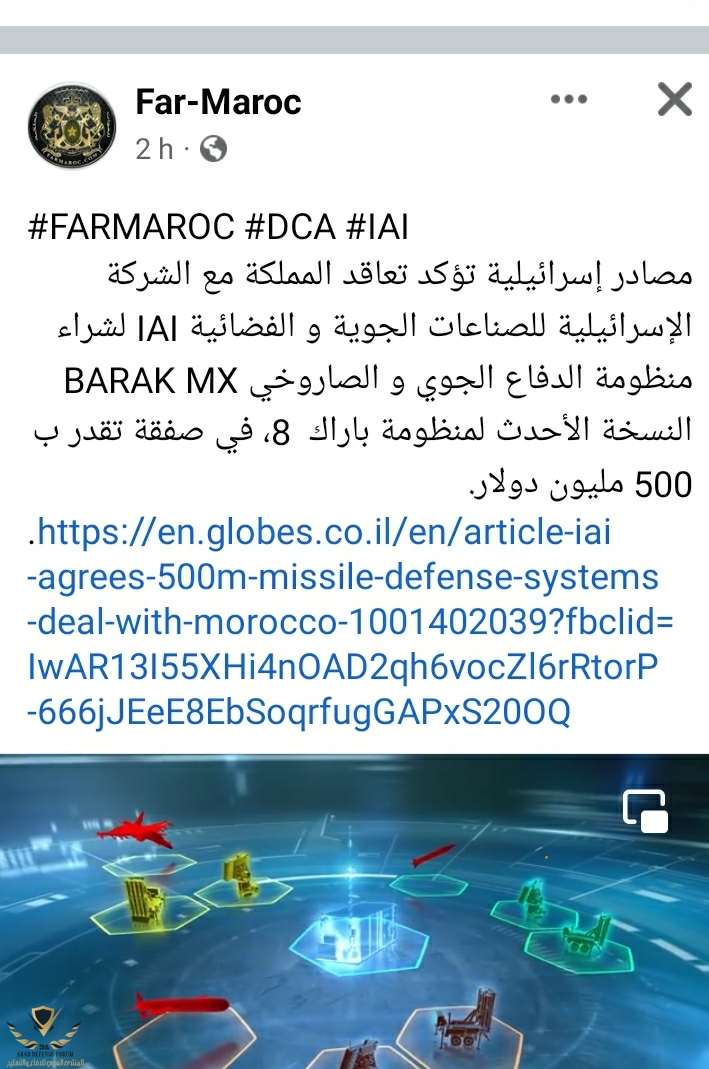Screen dimensions: 709x1069
Task: Open the #IAI hashtag
Action: [x=377, y=227]
